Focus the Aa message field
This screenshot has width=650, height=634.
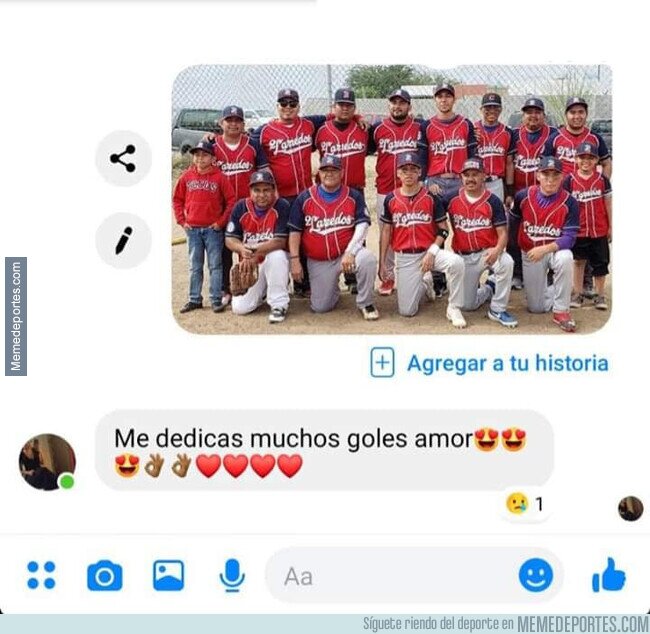click(390, 576)
